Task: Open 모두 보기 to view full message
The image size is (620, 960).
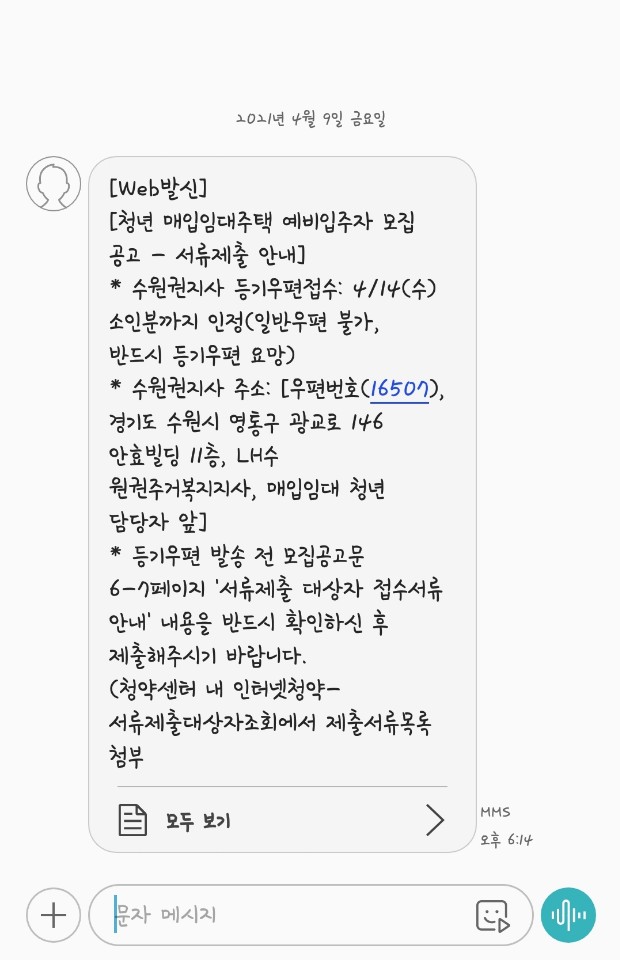Action: click(281, 820)
